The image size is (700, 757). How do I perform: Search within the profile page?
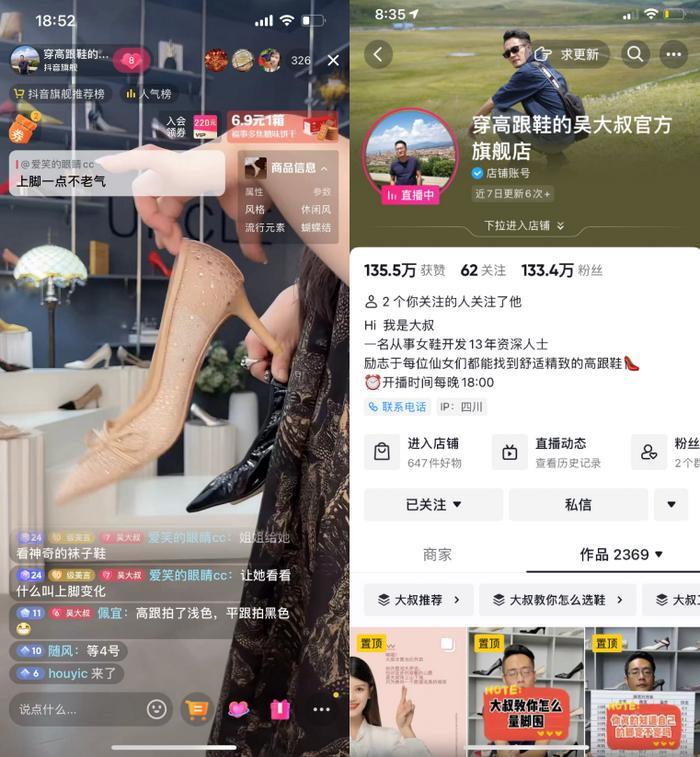(634, 54)
